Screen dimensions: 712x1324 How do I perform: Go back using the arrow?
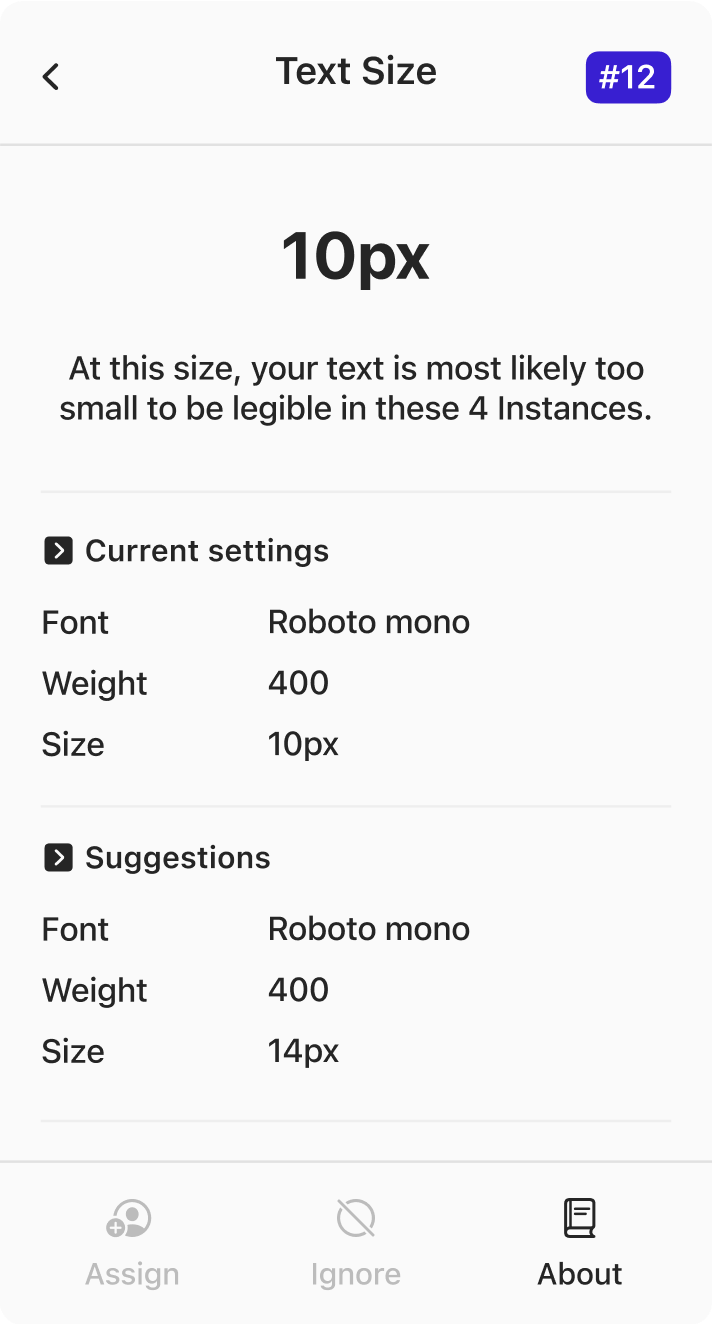(51, 76)
